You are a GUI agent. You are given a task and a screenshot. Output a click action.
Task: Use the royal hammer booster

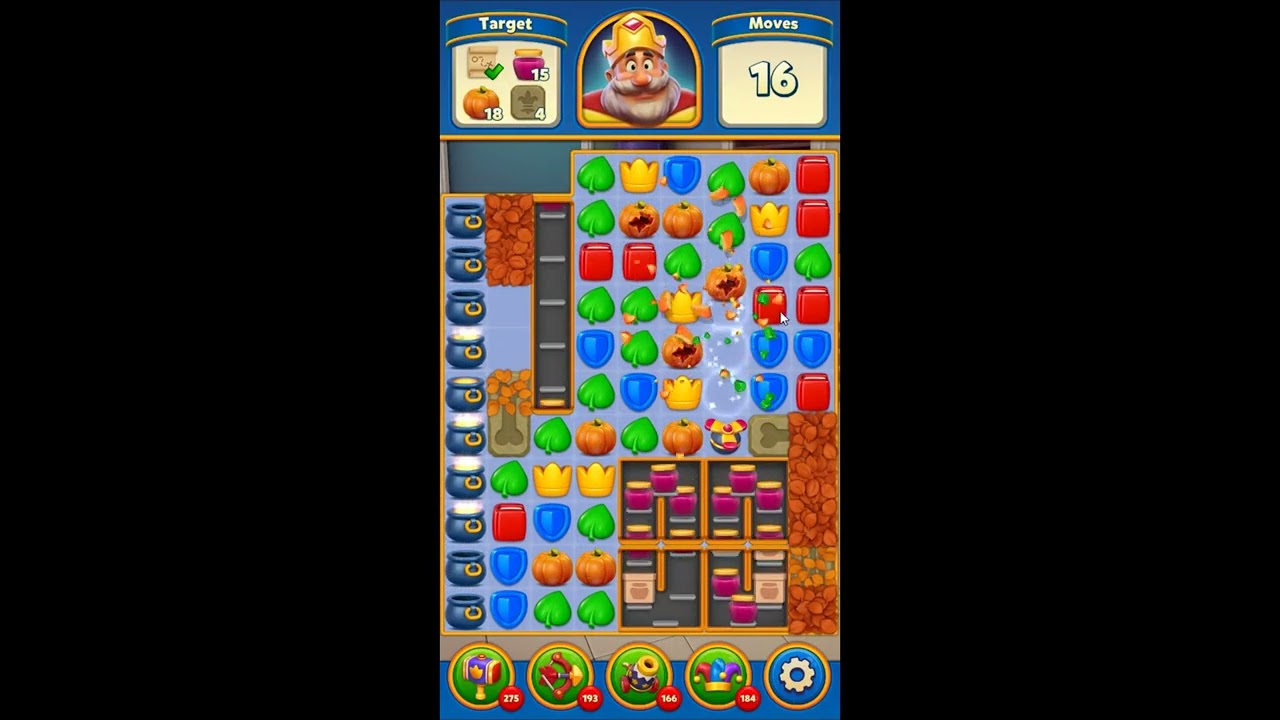coord(482,676)
